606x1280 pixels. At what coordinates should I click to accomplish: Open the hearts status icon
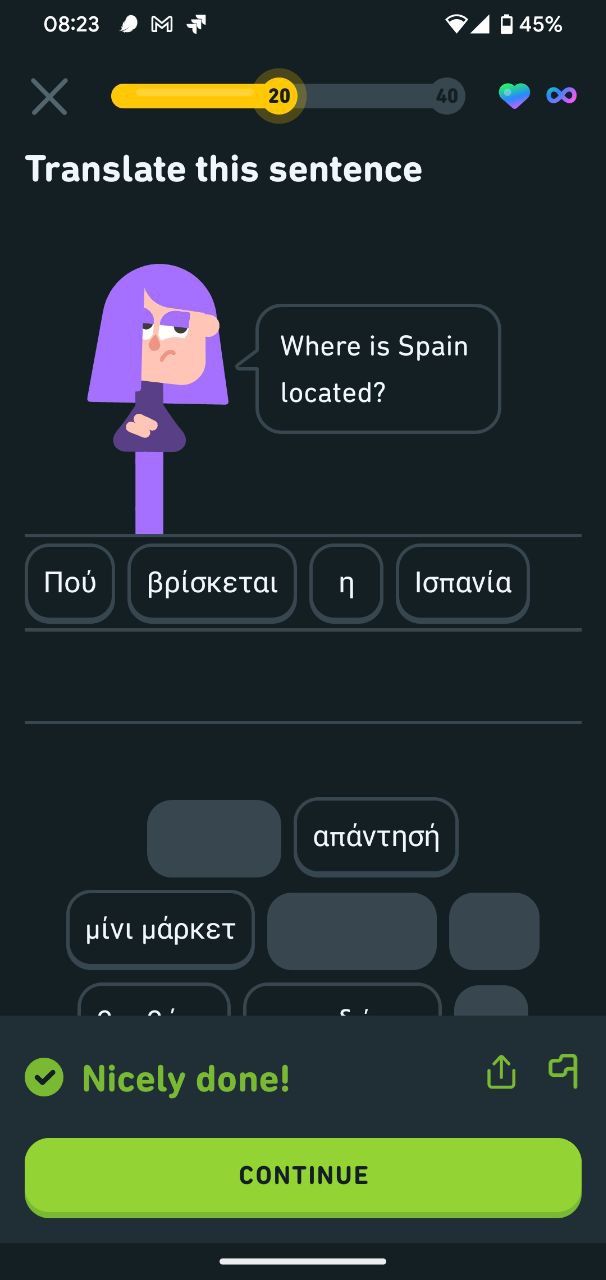(514, 96)
